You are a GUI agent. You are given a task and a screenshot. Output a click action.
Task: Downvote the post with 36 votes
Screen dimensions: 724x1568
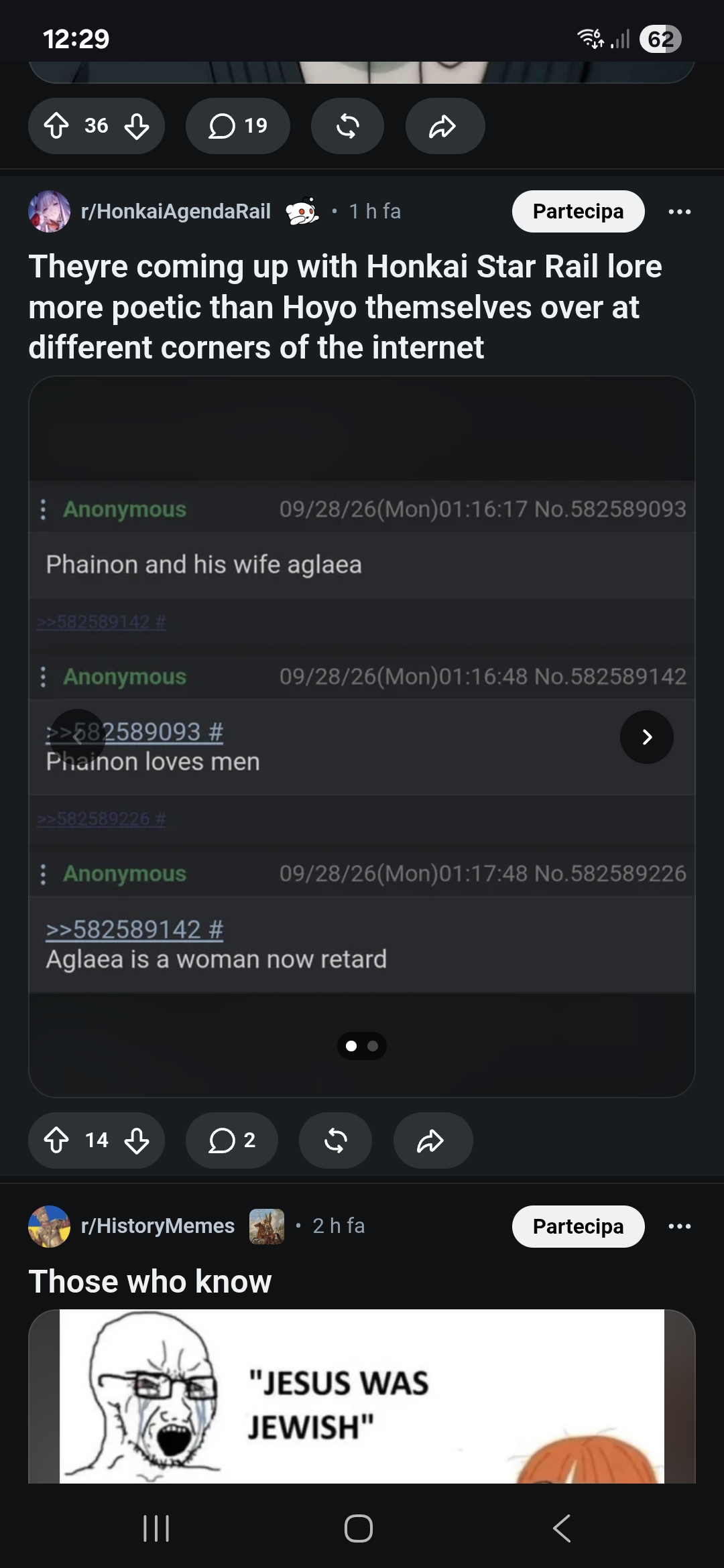click(137, 126)
